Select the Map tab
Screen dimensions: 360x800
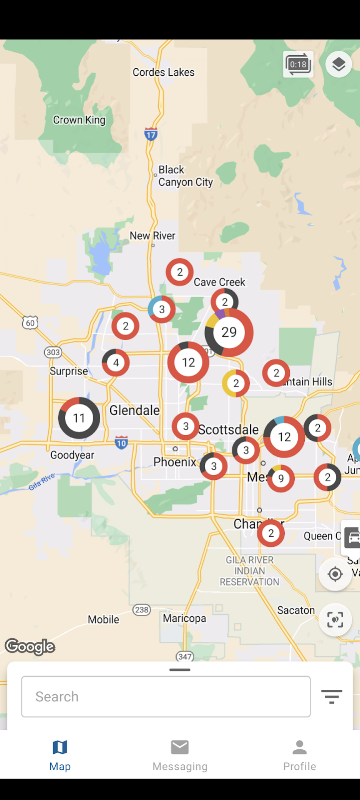pyautogui.click(x=60, y=755)
